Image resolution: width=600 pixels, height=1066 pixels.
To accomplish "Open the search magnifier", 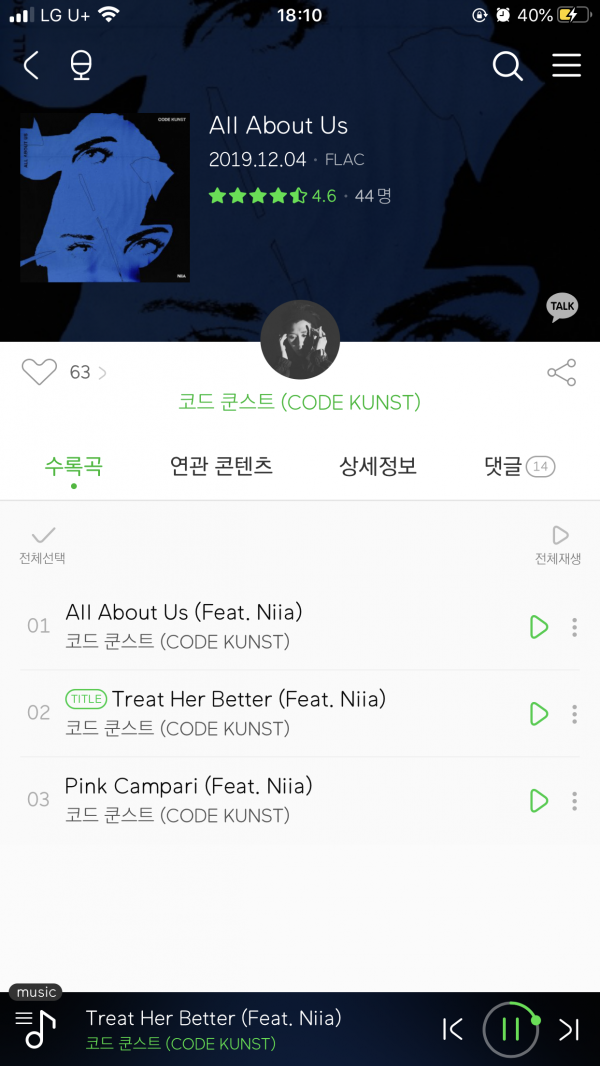I will click(x=507, y=66).
